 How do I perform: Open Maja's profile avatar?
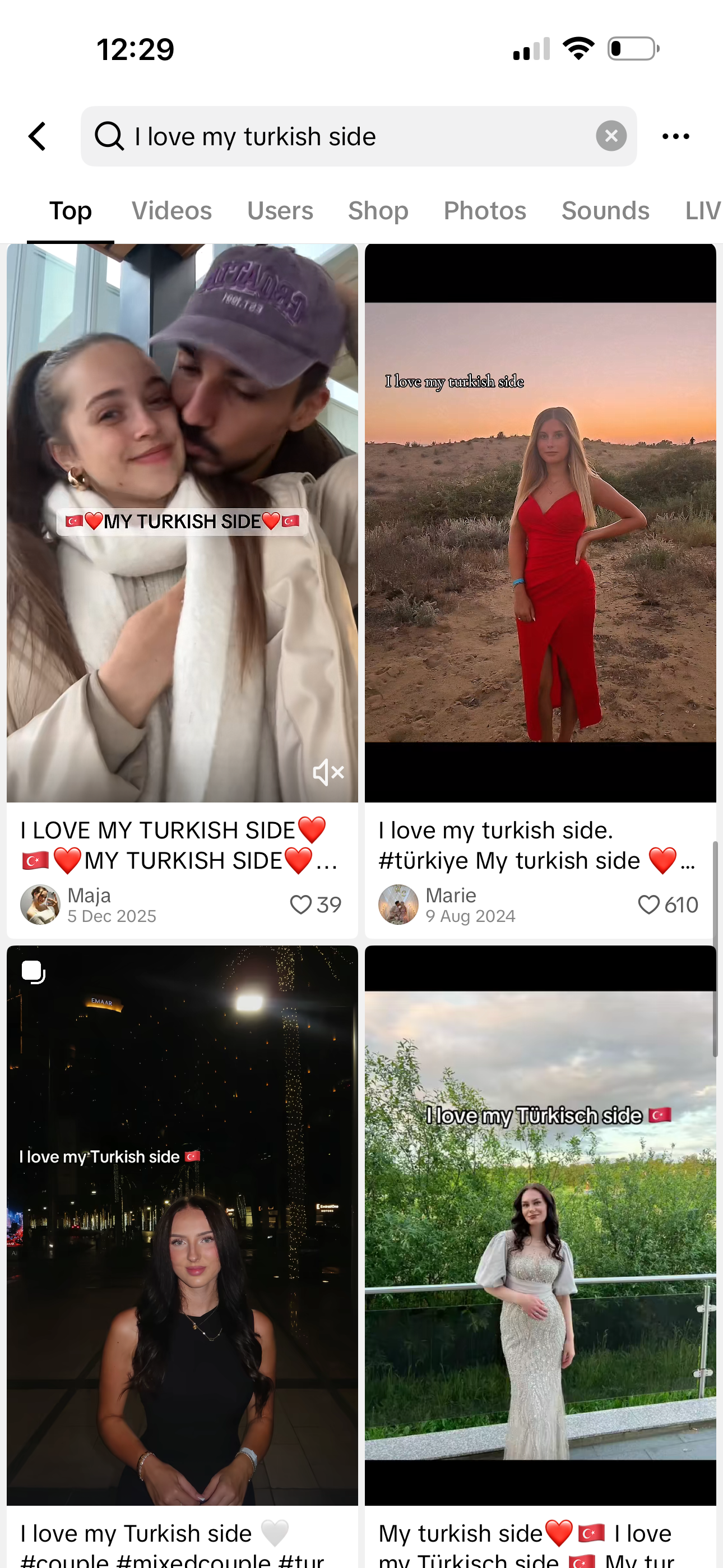pos(40,905)
